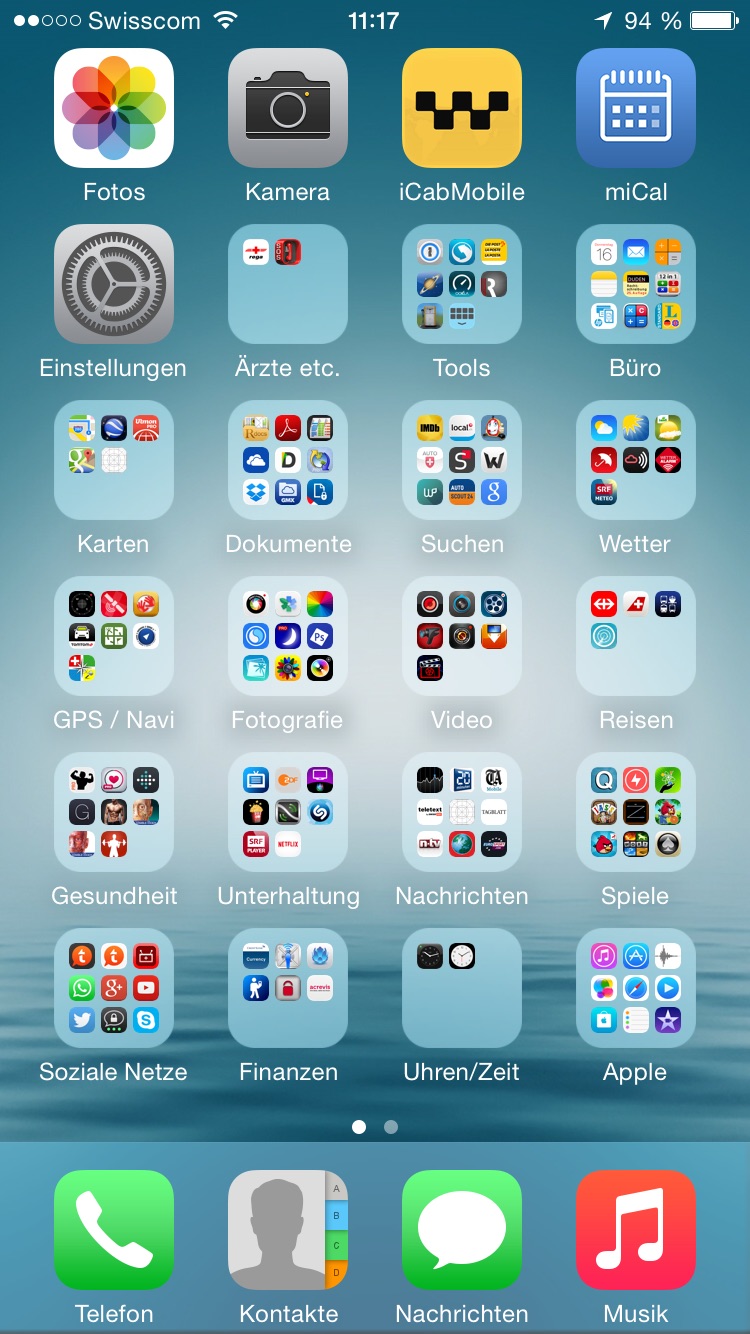This screenshot has height=1334, width=750.
Task: Open Einstellungen
Action: [x=114, y=284]
